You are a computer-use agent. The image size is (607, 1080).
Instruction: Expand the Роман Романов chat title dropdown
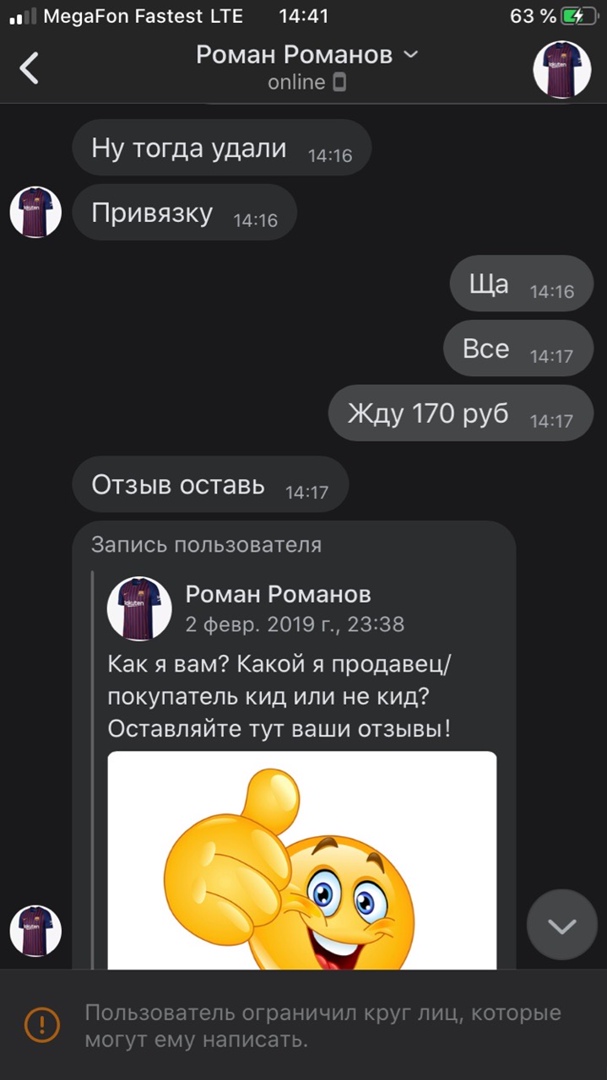(308, 55)
